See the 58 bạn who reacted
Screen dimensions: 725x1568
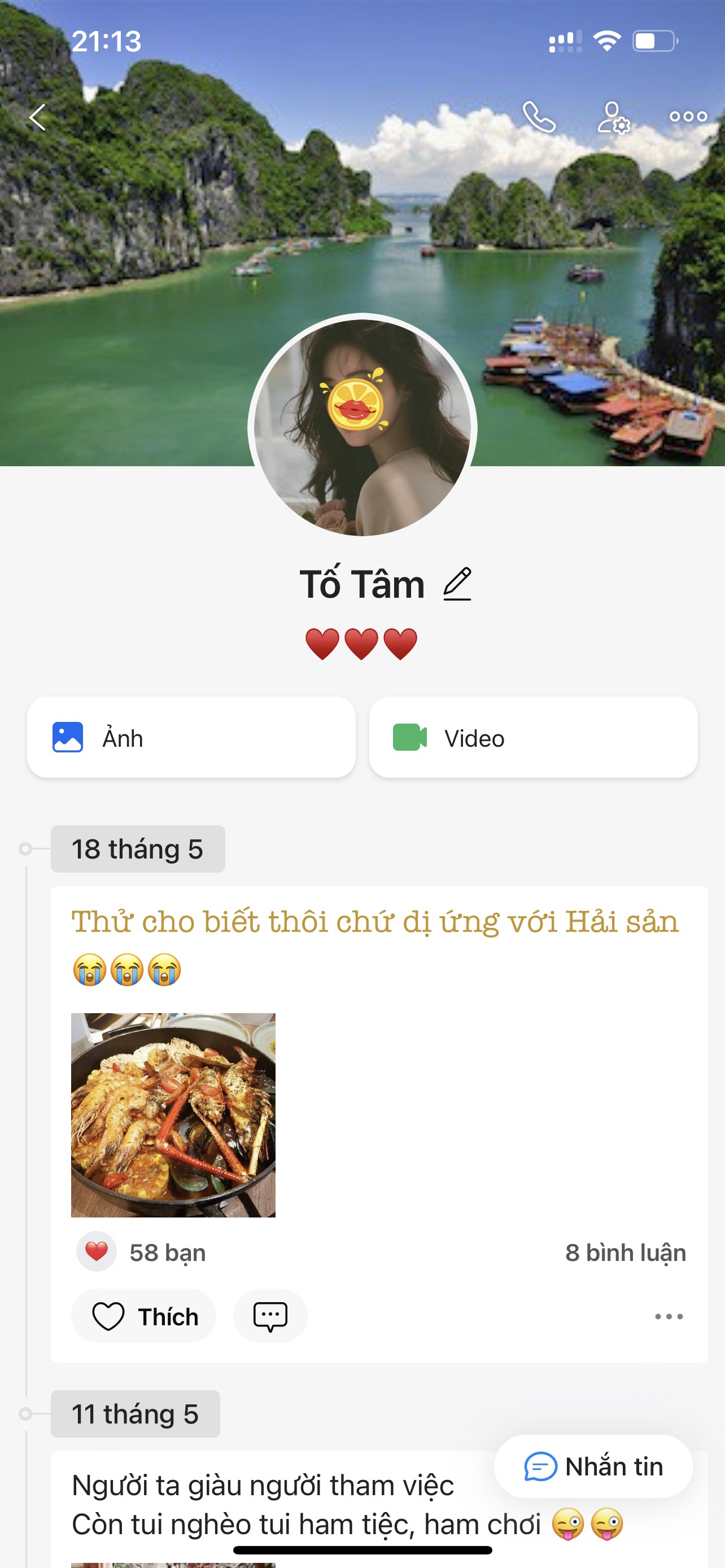coord(167,1252)
